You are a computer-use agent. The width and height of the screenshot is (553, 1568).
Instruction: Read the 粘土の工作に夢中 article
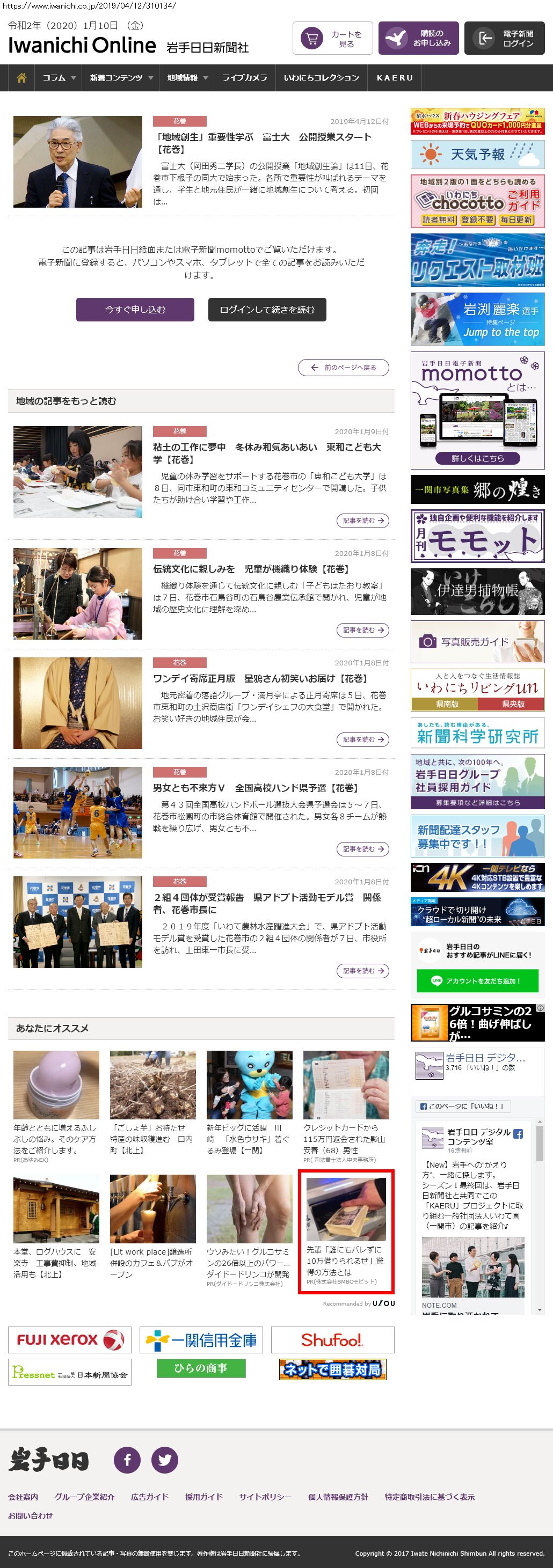(x=363, y=521)
